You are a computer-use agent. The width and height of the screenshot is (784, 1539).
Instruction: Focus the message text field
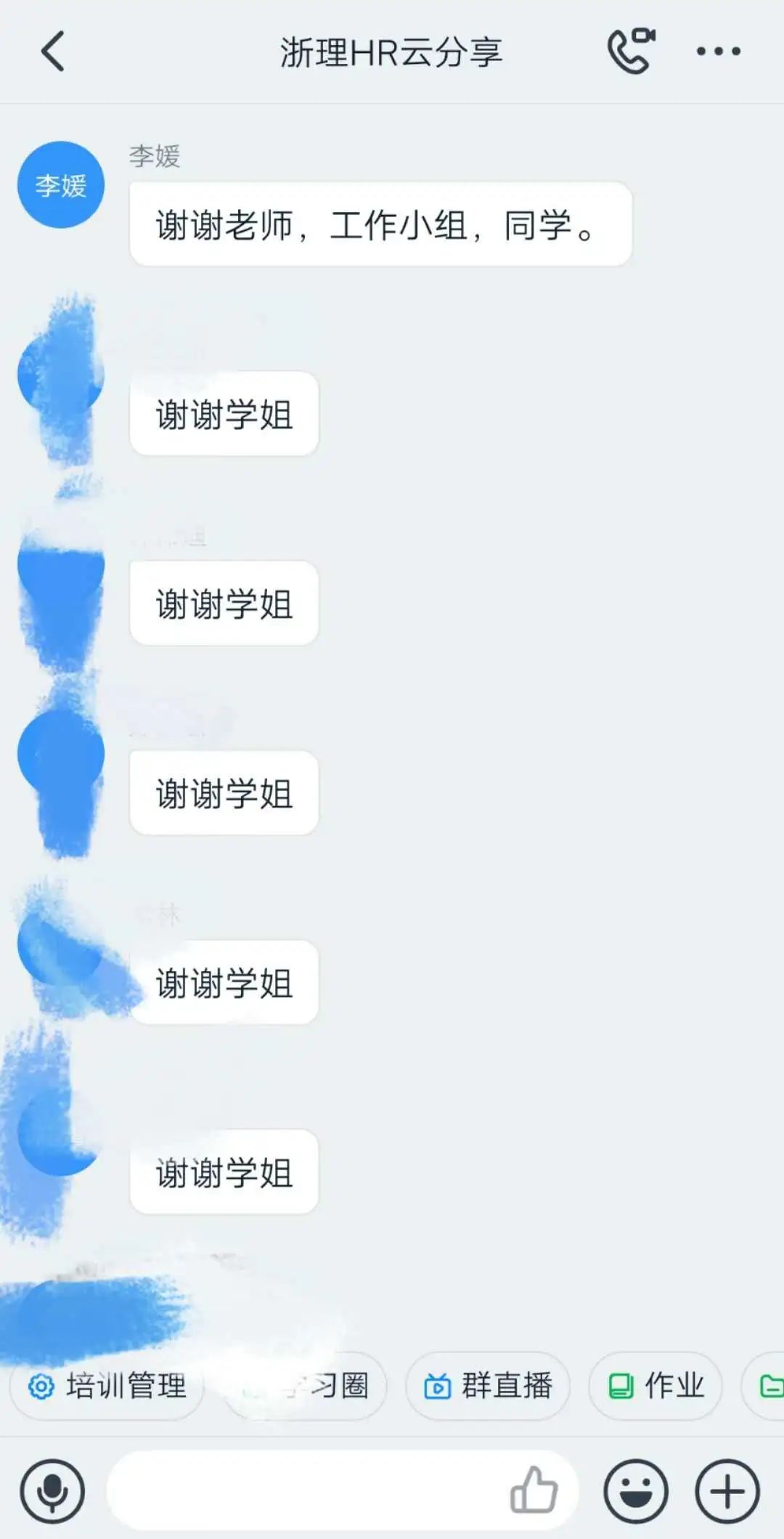[x=305, y=1491]
